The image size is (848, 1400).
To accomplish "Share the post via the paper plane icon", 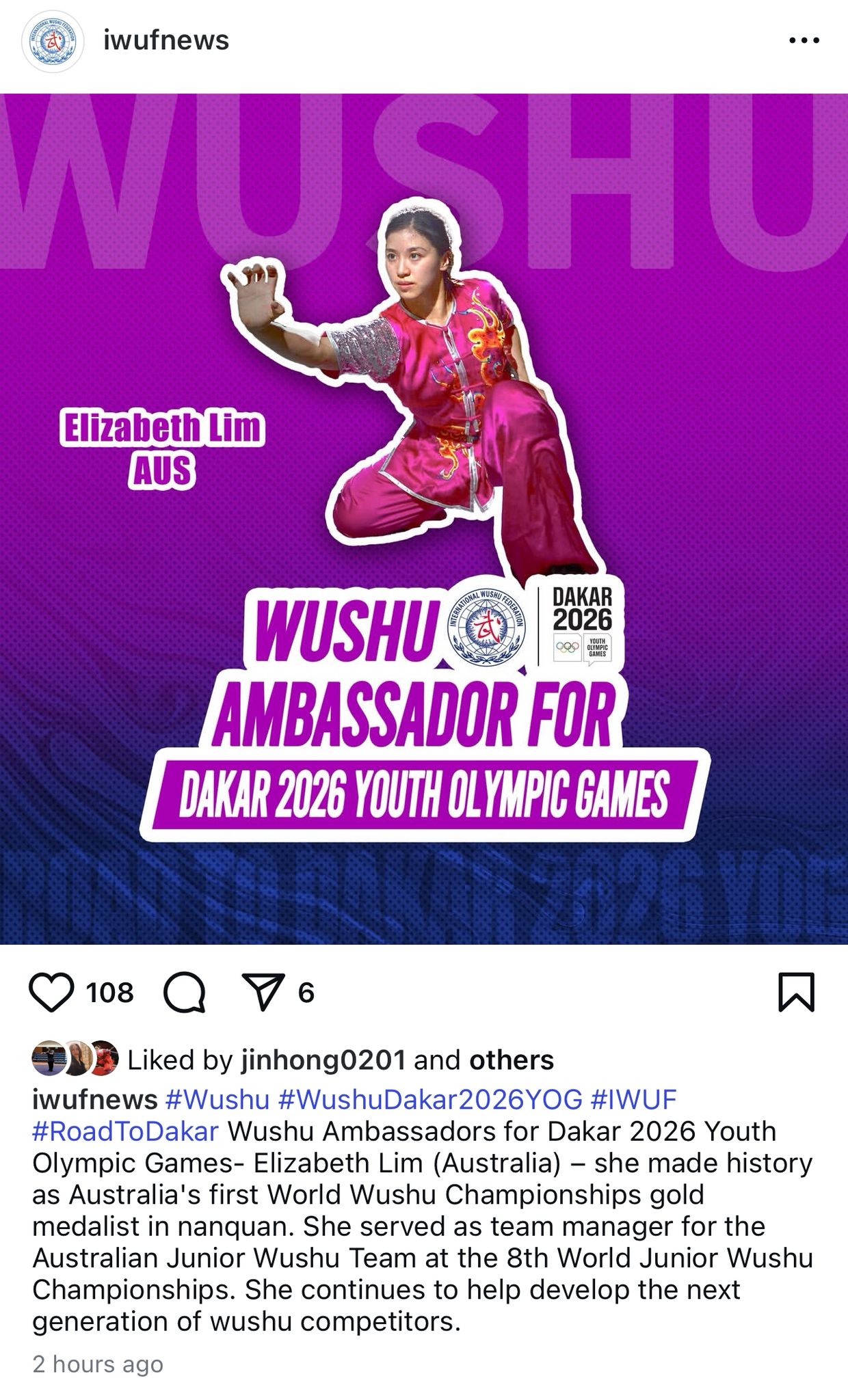I will click(263, 992).
